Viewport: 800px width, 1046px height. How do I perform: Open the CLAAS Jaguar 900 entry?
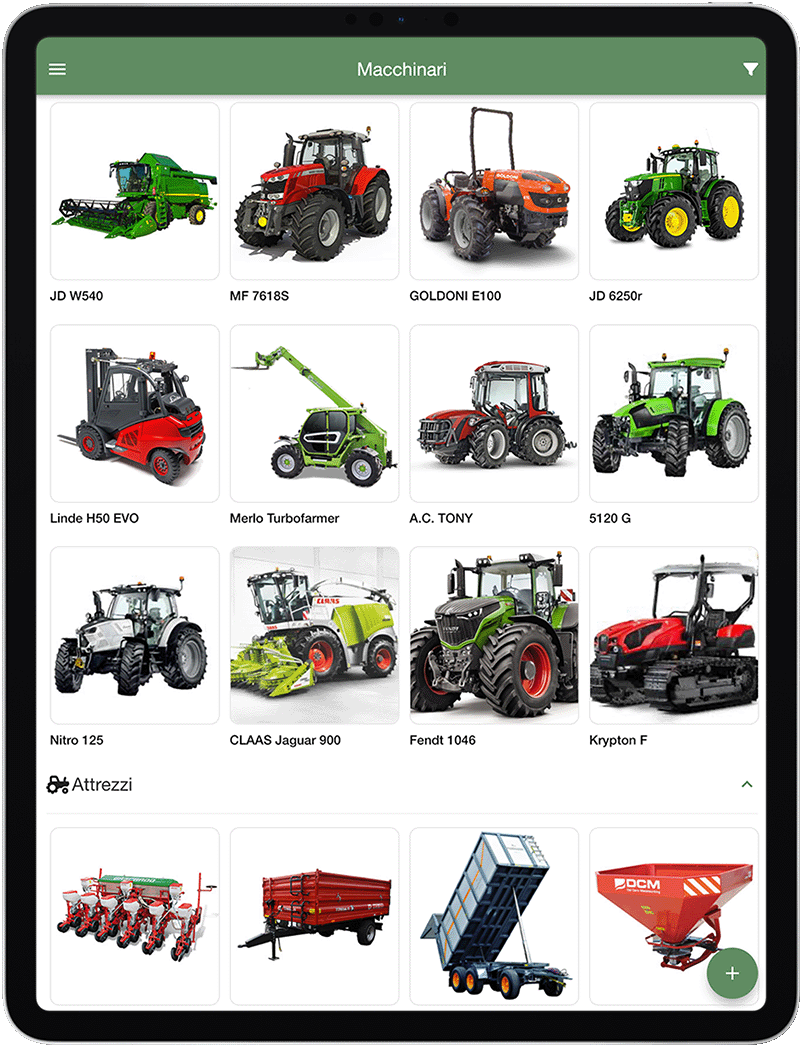click(314, 636)
